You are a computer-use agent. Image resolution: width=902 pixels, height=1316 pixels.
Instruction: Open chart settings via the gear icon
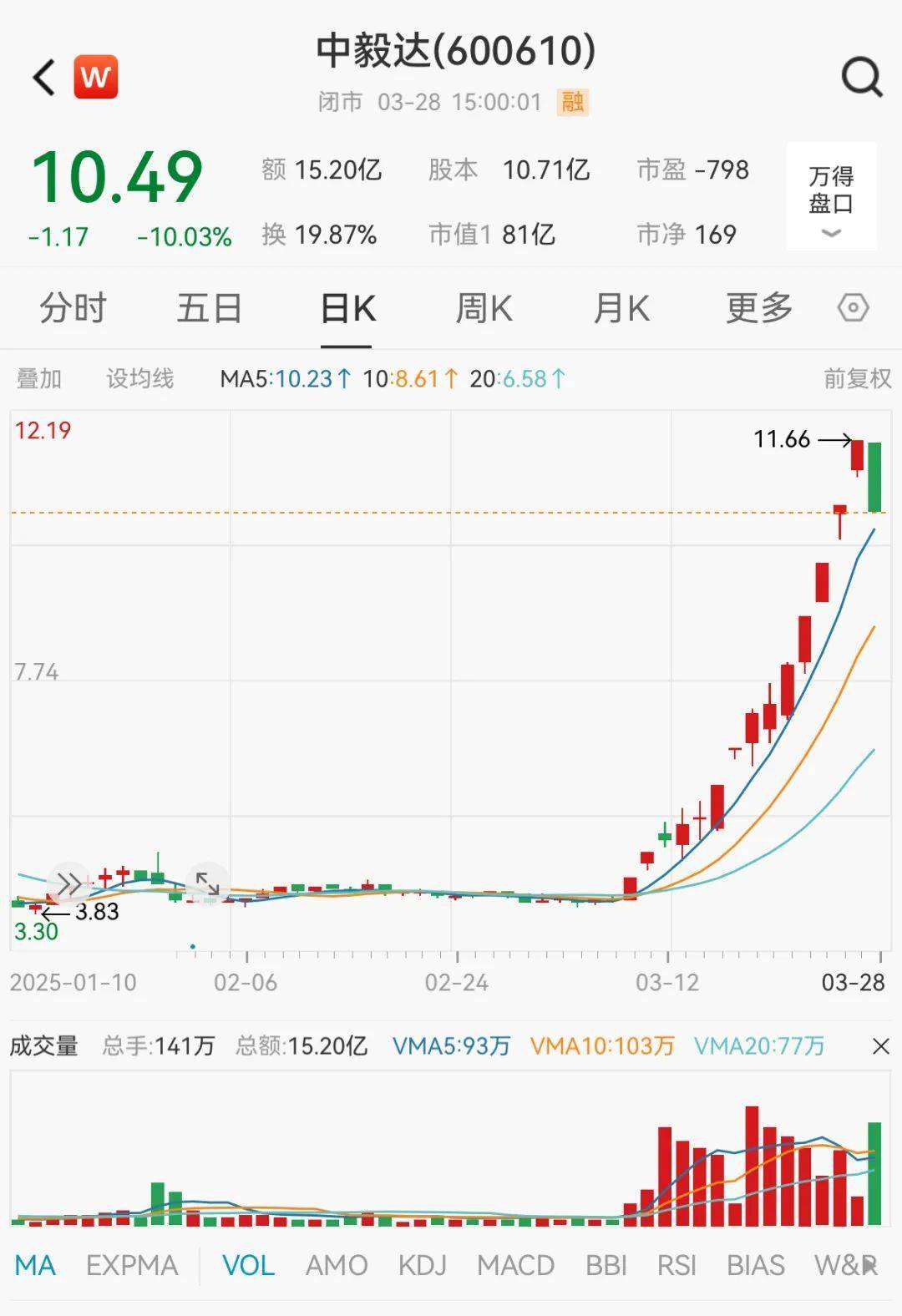tap(853, 308)
